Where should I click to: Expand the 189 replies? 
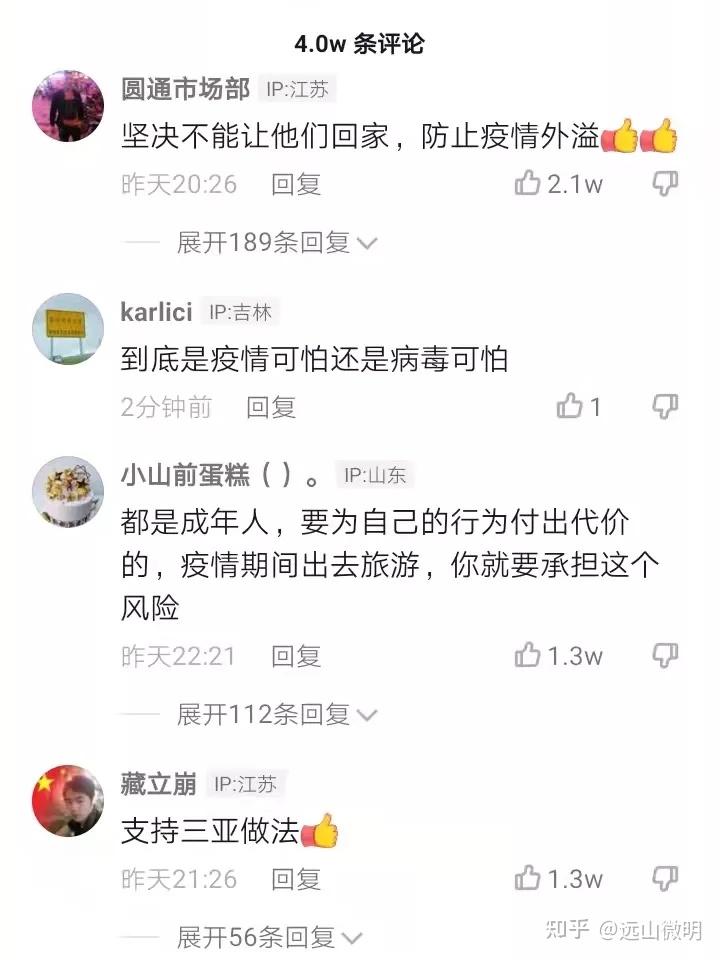click(x=277, y=242)
